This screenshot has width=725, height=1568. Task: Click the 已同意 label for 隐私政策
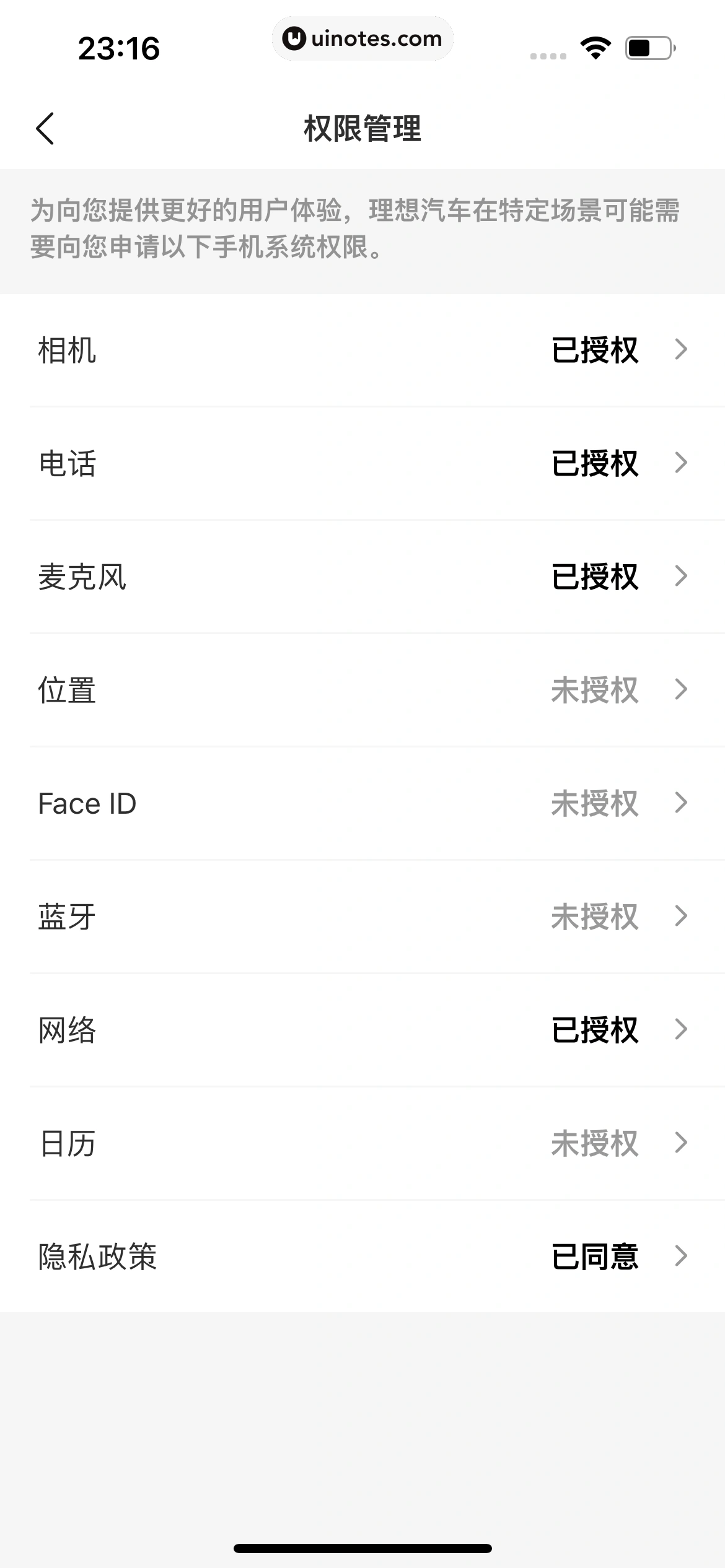(594, 1256)
